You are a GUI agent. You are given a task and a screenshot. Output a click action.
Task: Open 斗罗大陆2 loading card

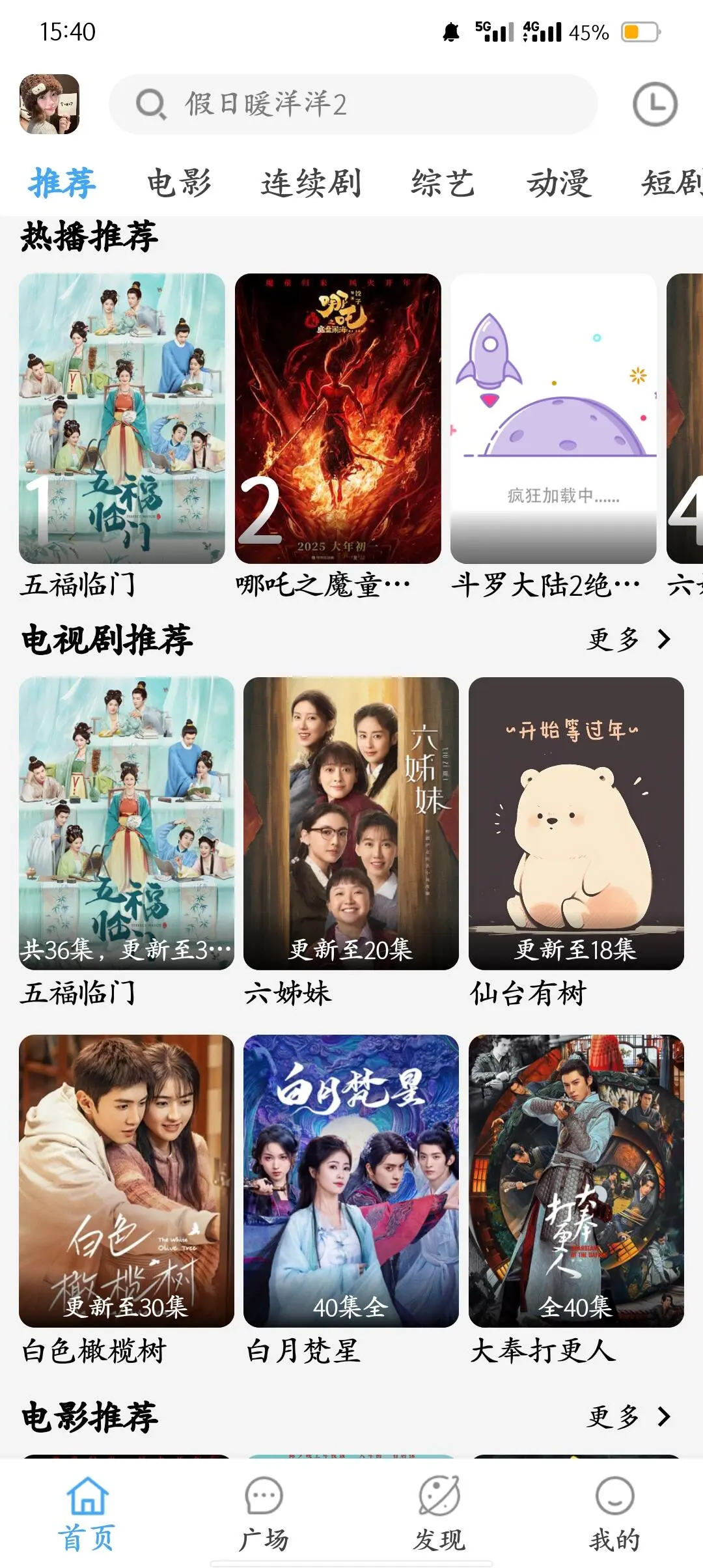click(553, 418)
